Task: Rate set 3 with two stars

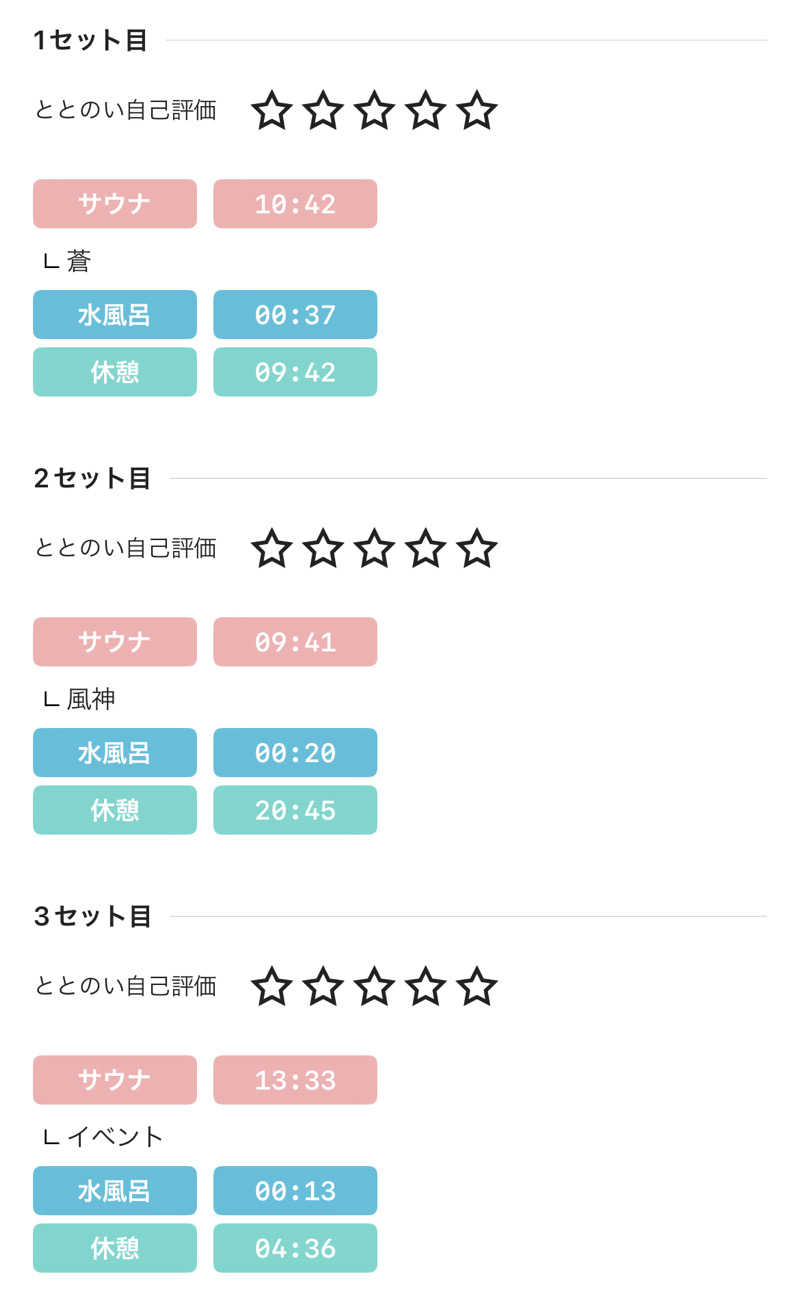Action: coord(323,986)
